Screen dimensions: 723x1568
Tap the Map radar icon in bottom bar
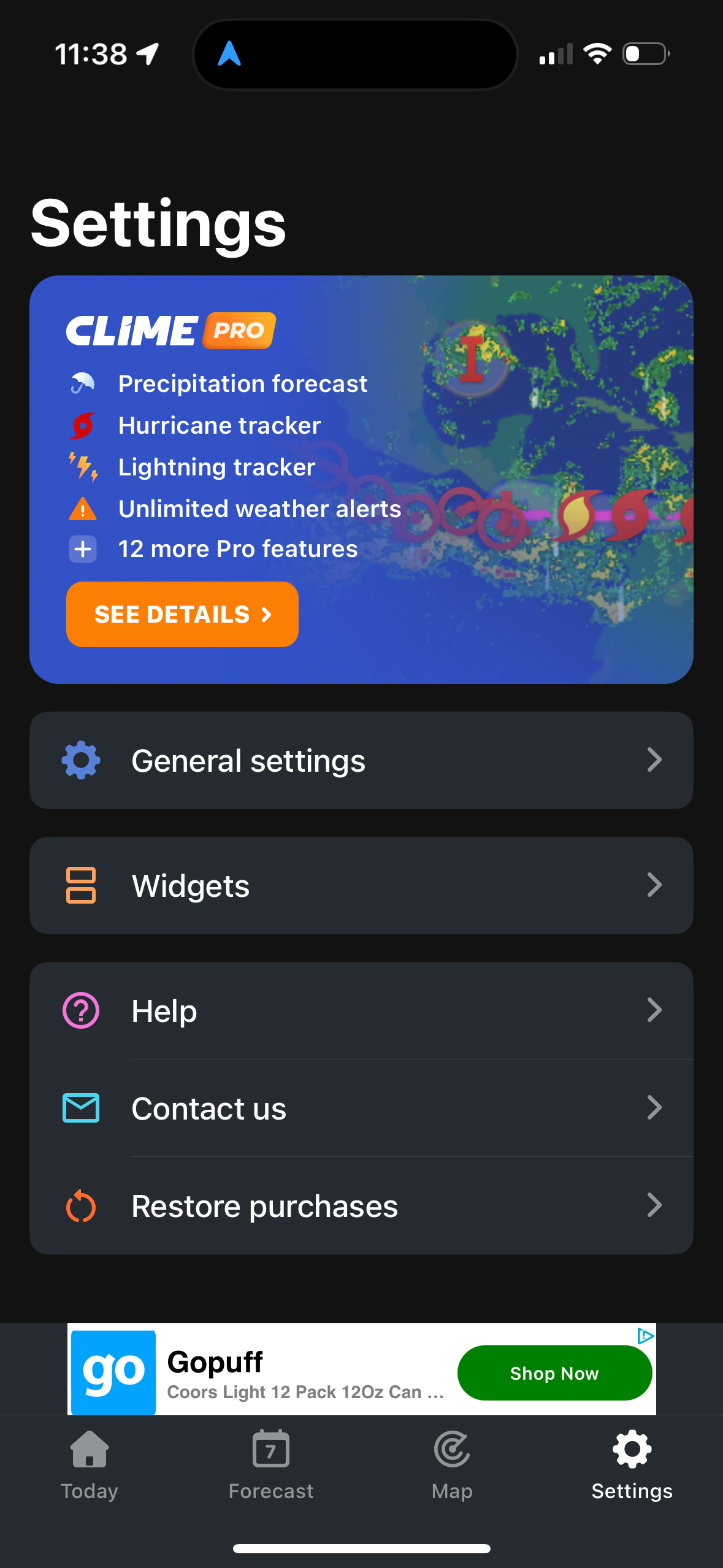pyautogui.click(x=451, y=1450)
